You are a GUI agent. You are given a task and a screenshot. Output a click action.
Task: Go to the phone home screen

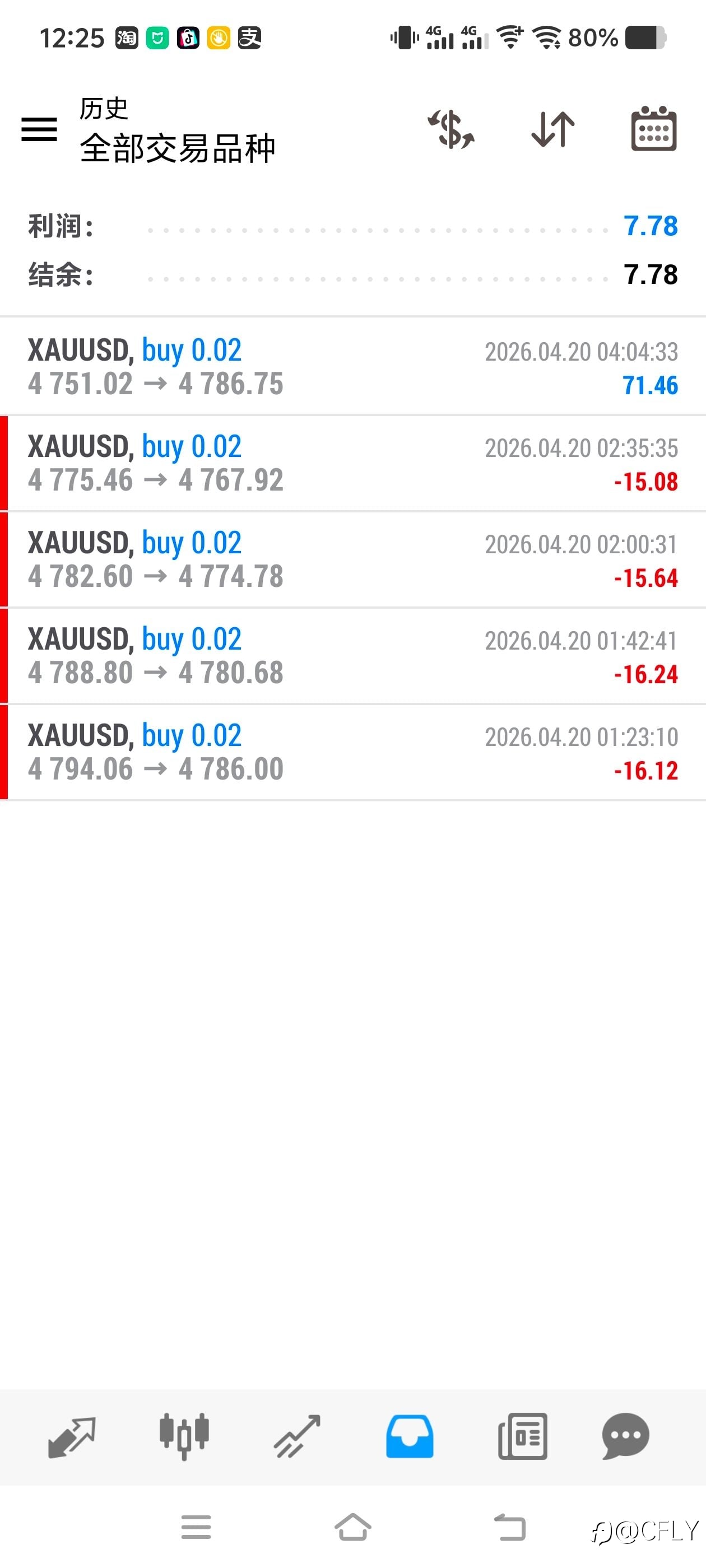(x=352, y=1527)
